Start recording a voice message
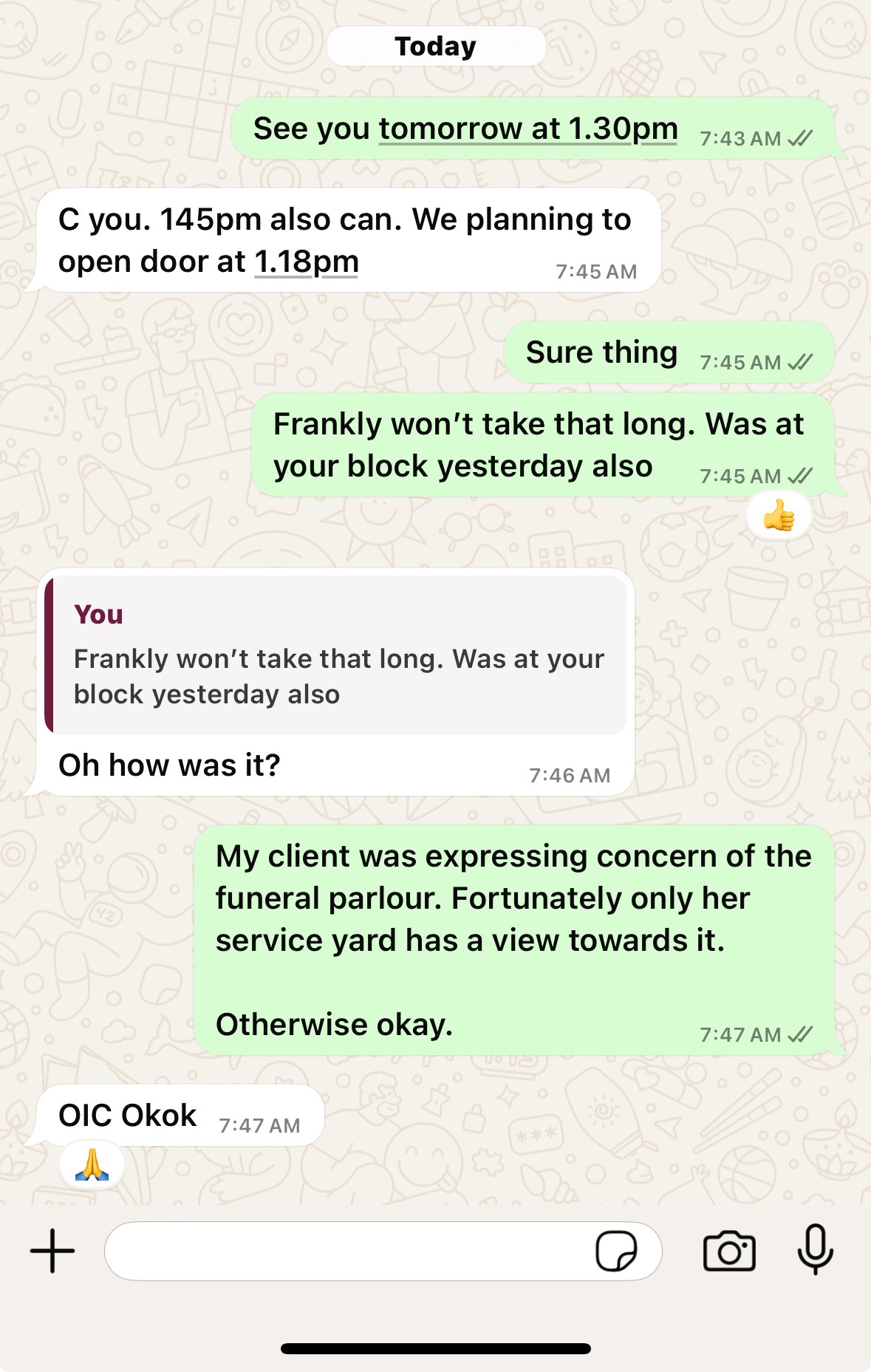Image resolution: width=871 pixels, height=1372 pixels. click(816, 1249)
